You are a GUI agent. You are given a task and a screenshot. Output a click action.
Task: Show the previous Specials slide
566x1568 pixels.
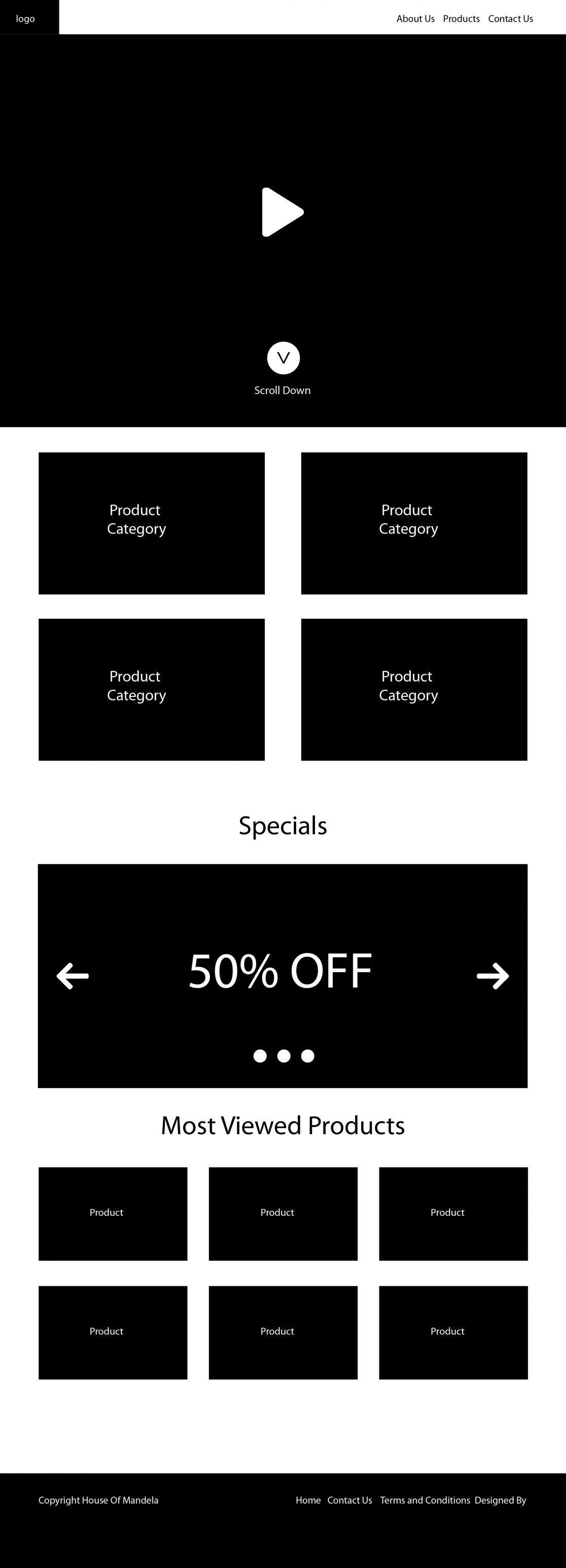73,976
